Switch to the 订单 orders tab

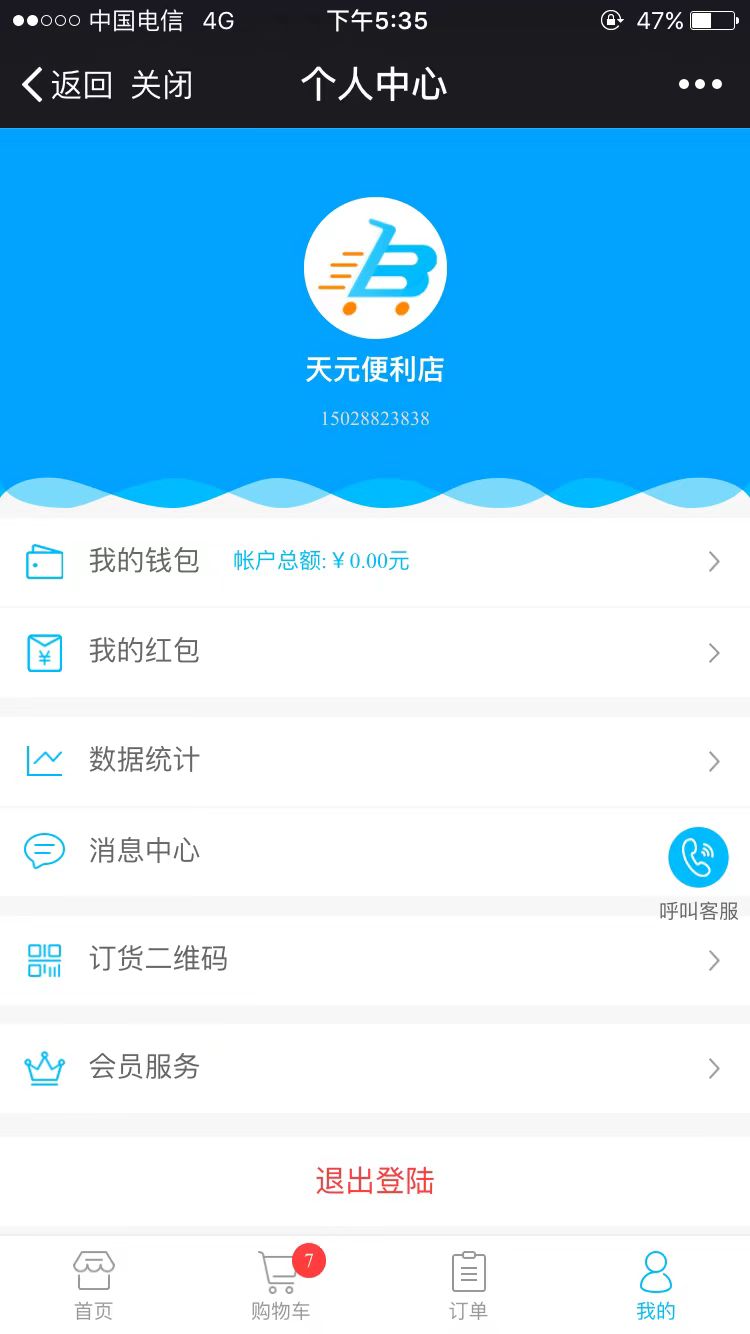click(x=468, y=1286)
